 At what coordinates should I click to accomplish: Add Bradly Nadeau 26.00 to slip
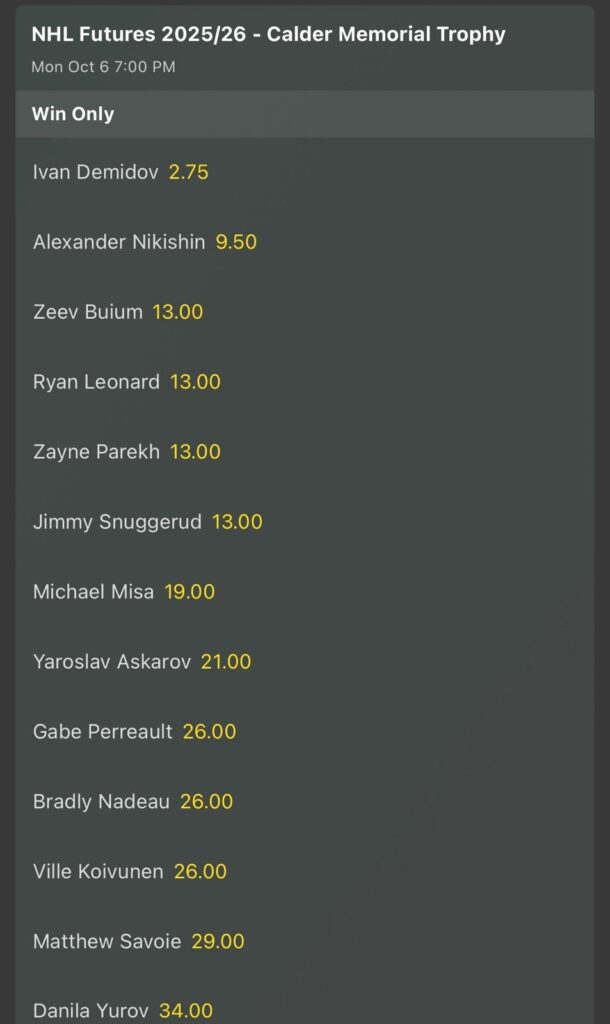(133, 802)
